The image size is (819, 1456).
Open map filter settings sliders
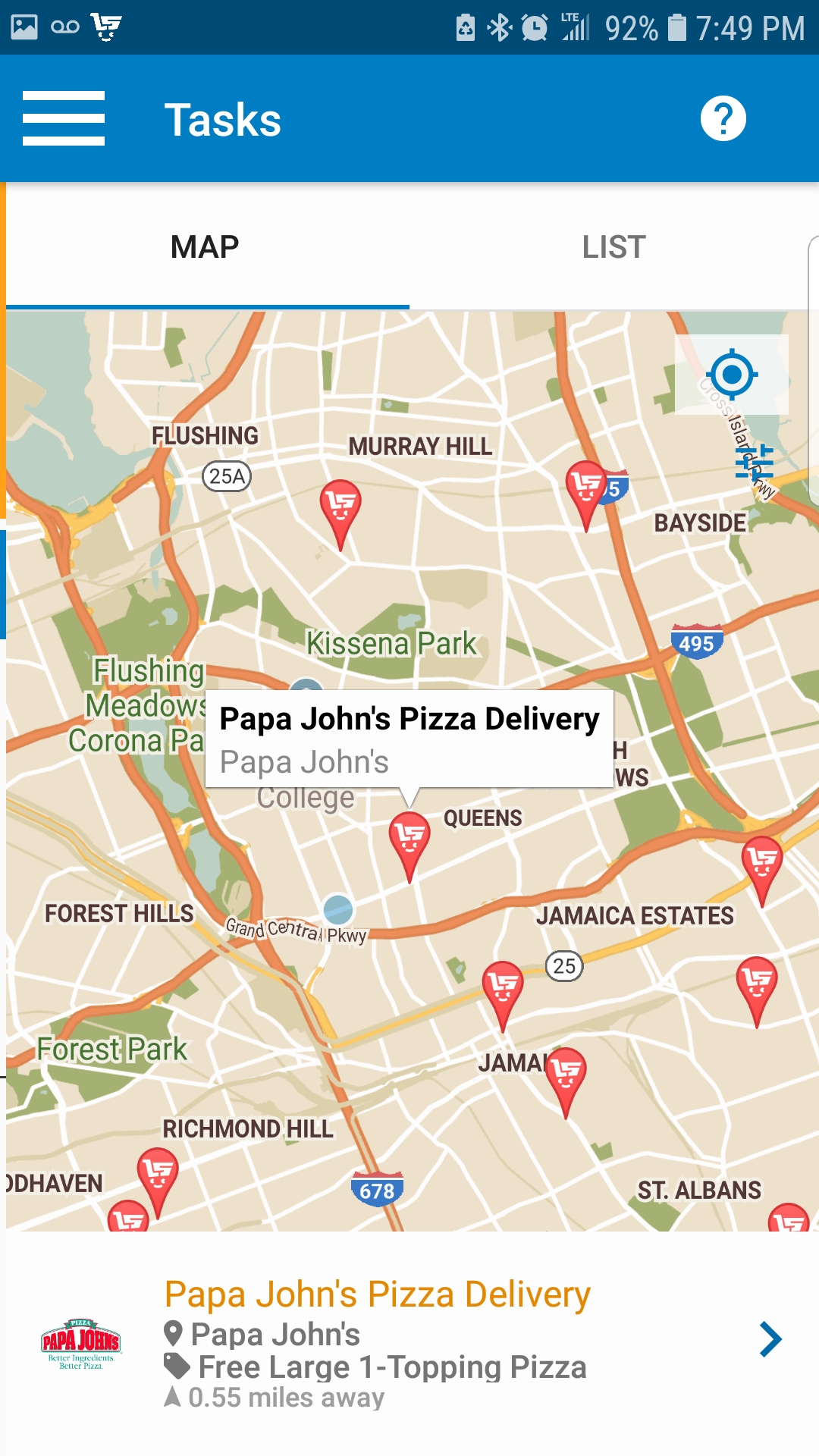click(754, 462)
